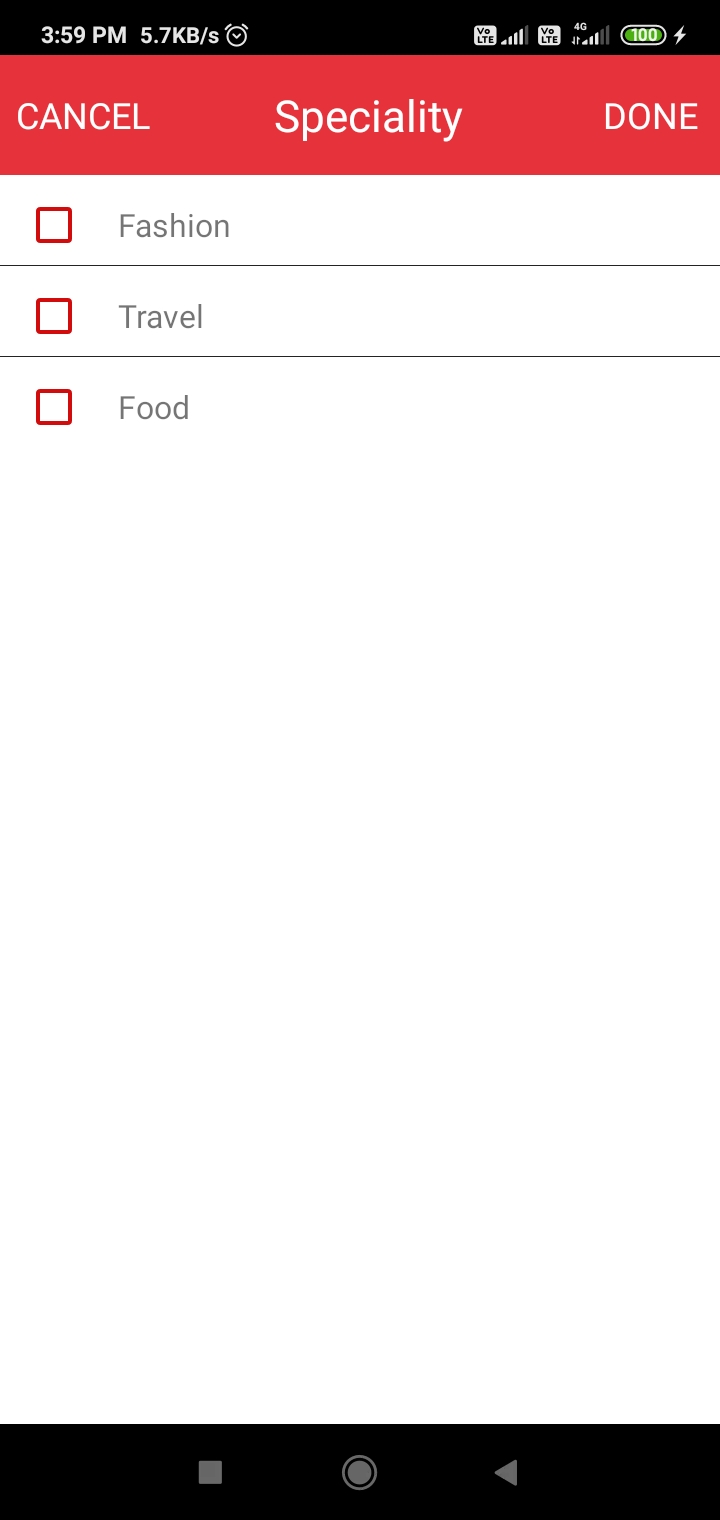
Task: Select the Travel checkbox
Action: click(54, 316)
